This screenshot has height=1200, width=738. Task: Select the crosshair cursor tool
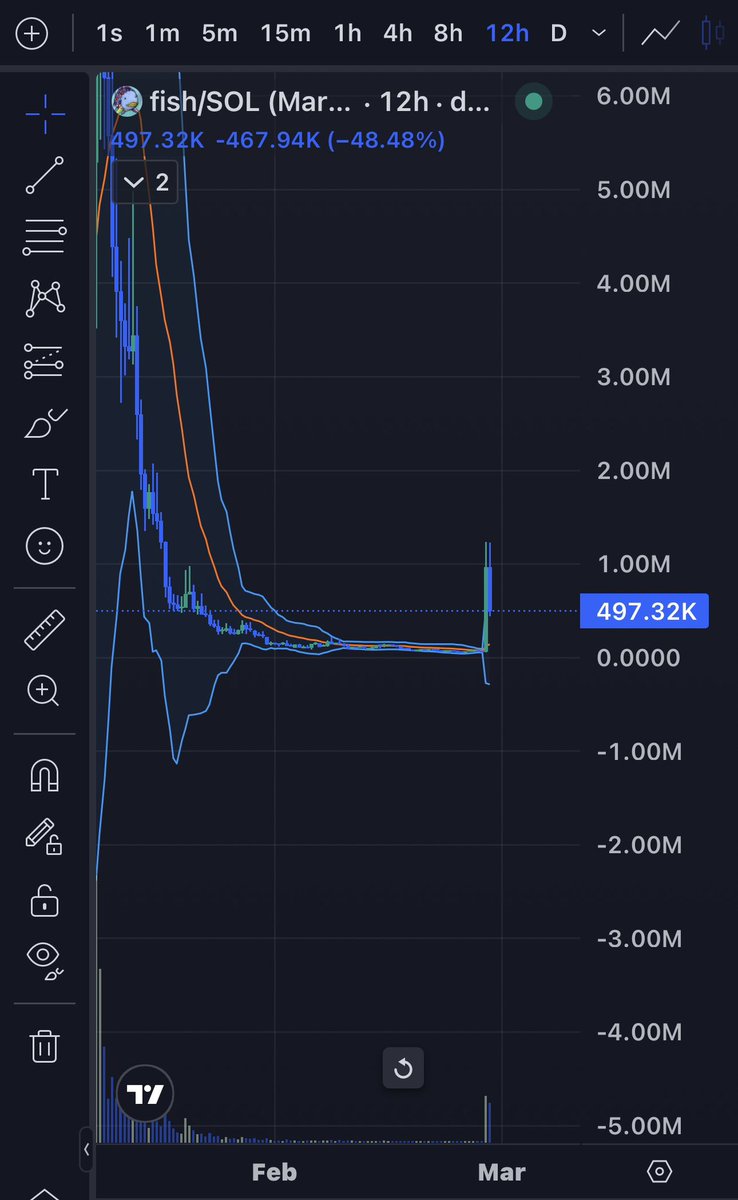45,114
